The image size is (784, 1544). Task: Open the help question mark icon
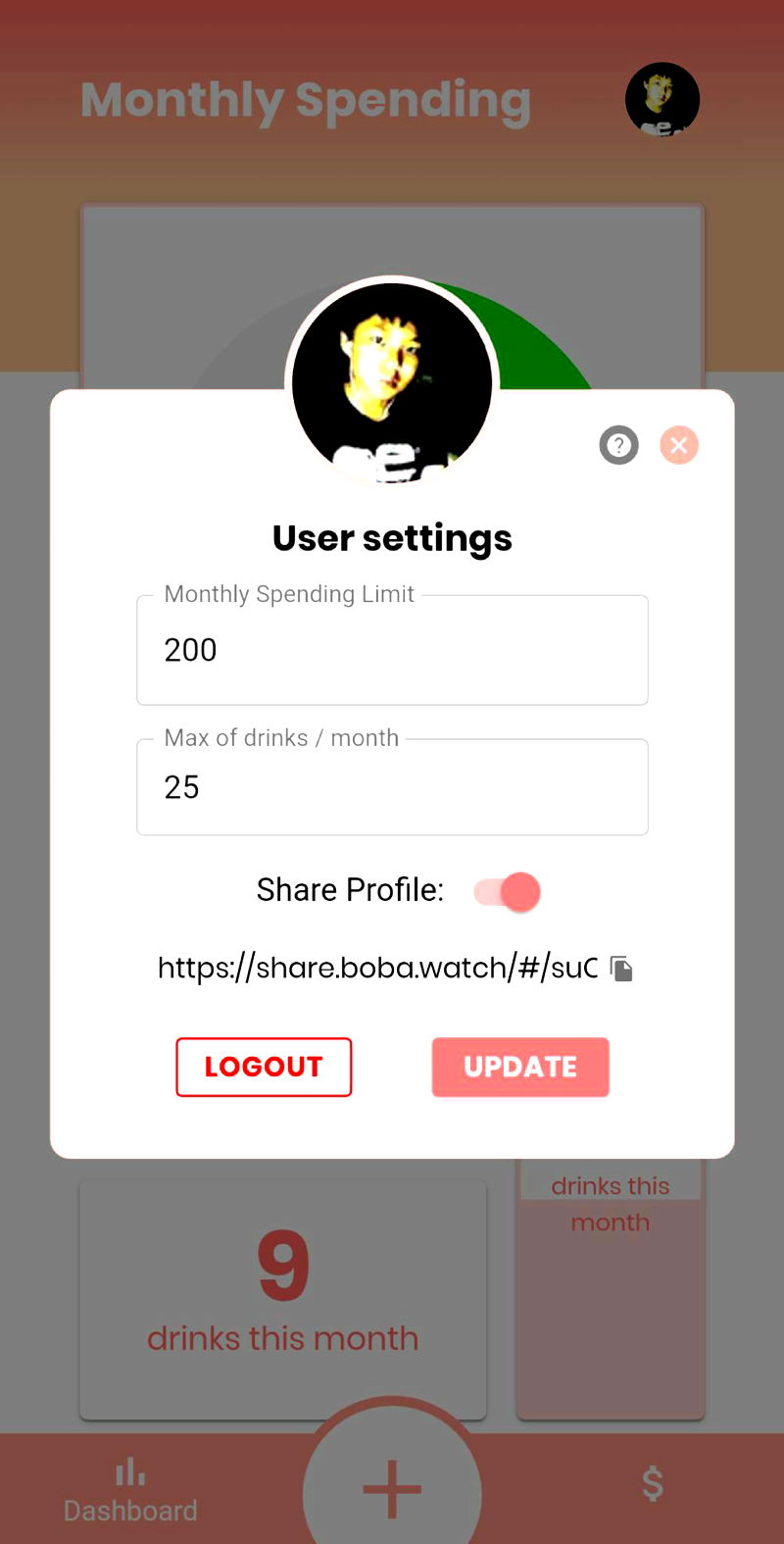point(618,445)
